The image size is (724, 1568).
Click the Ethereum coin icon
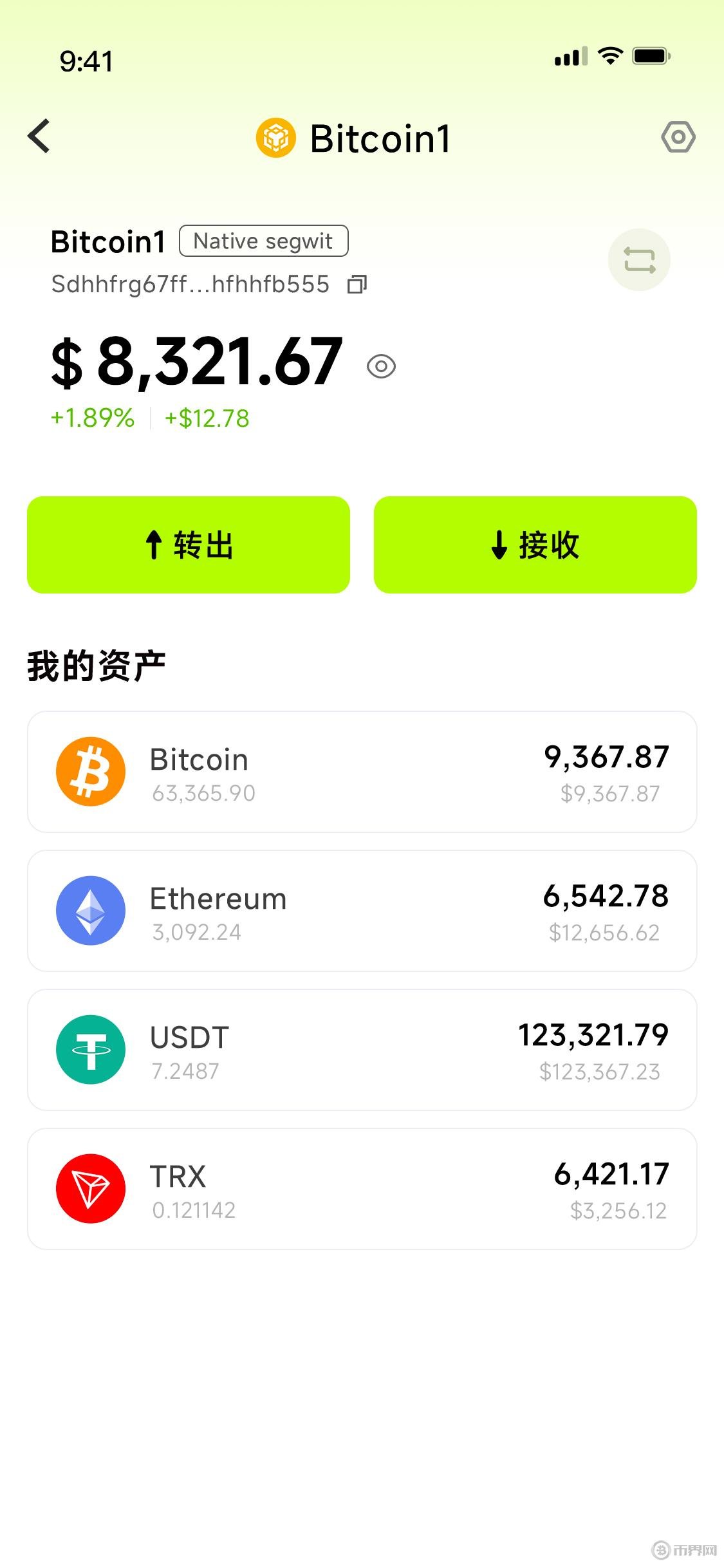pos(90,911)
